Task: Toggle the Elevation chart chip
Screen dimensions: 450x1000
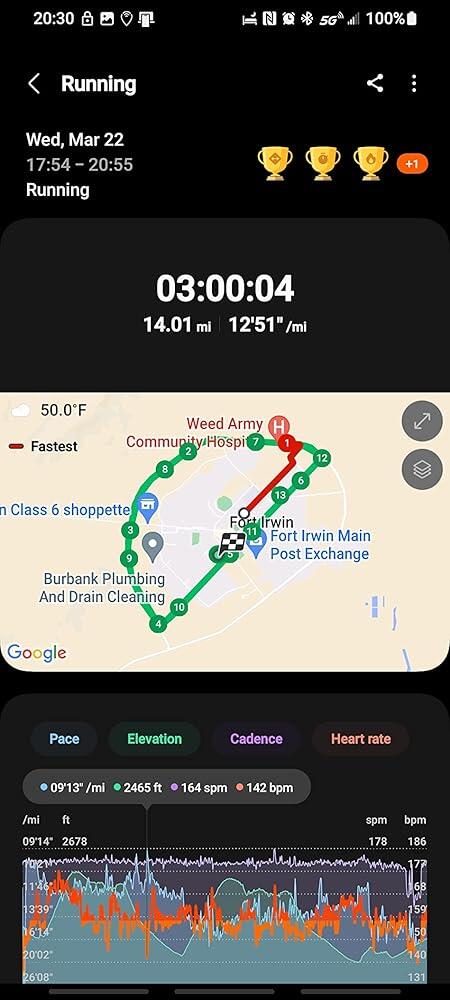Action: pyautogui.click(x=154, y=739)
